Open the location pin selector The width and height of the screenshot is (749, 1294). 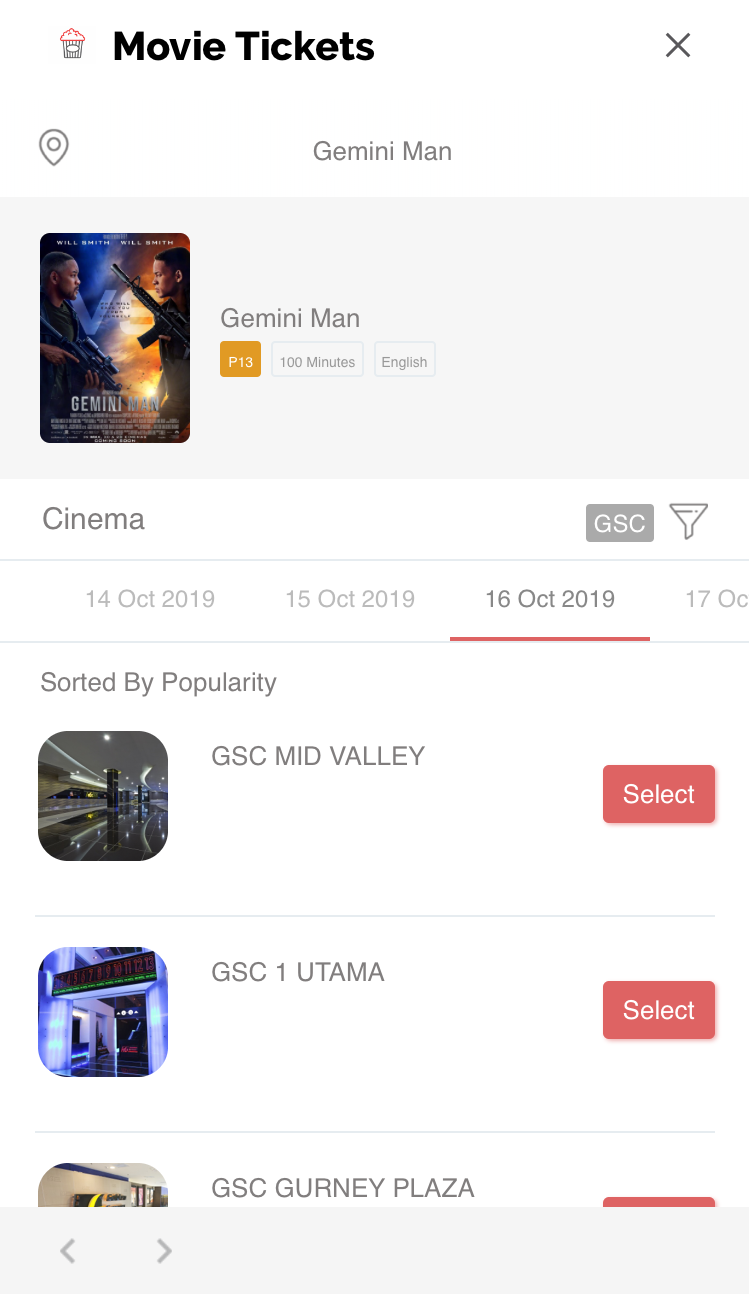coord(53,148)
